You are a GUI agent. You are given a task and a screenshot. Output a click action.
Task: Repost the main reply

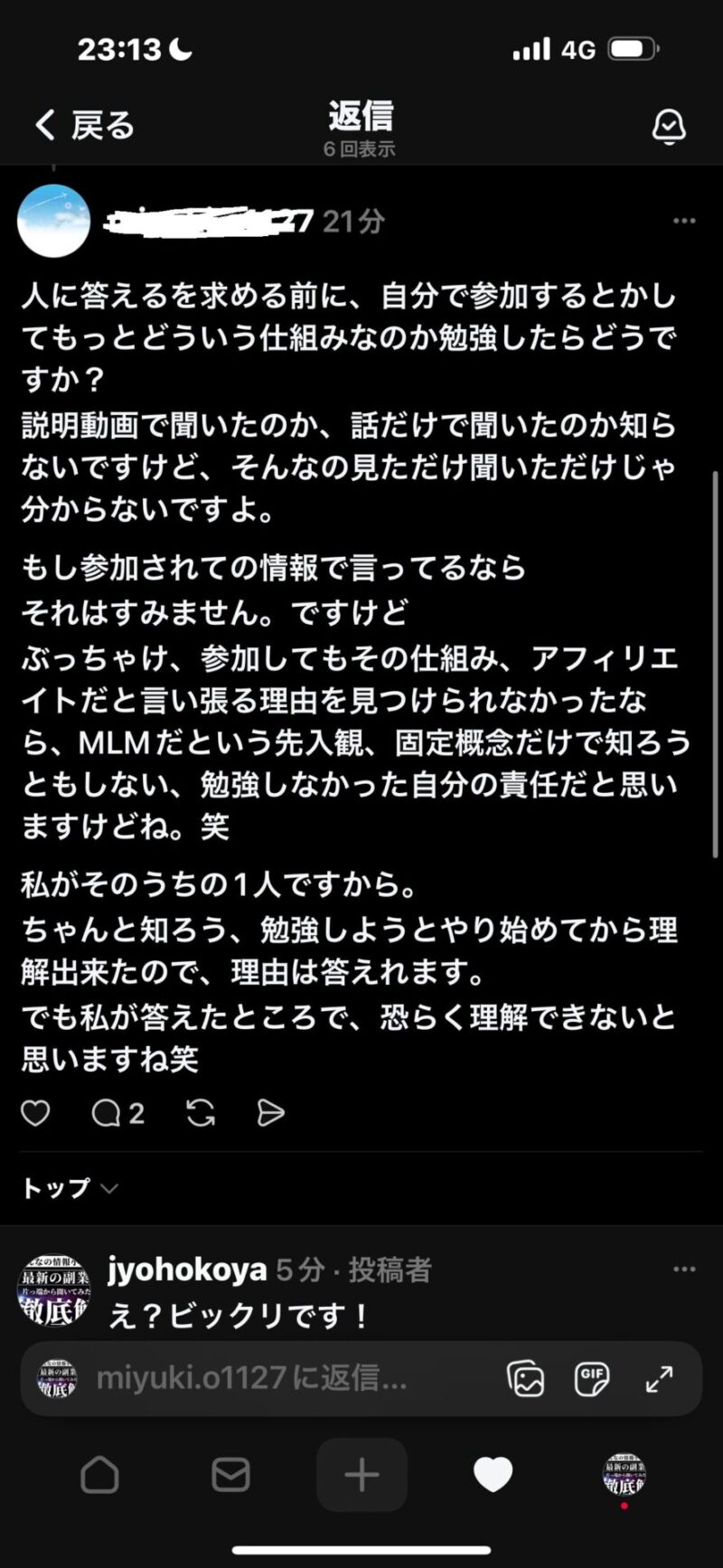tap(201, 1113)
